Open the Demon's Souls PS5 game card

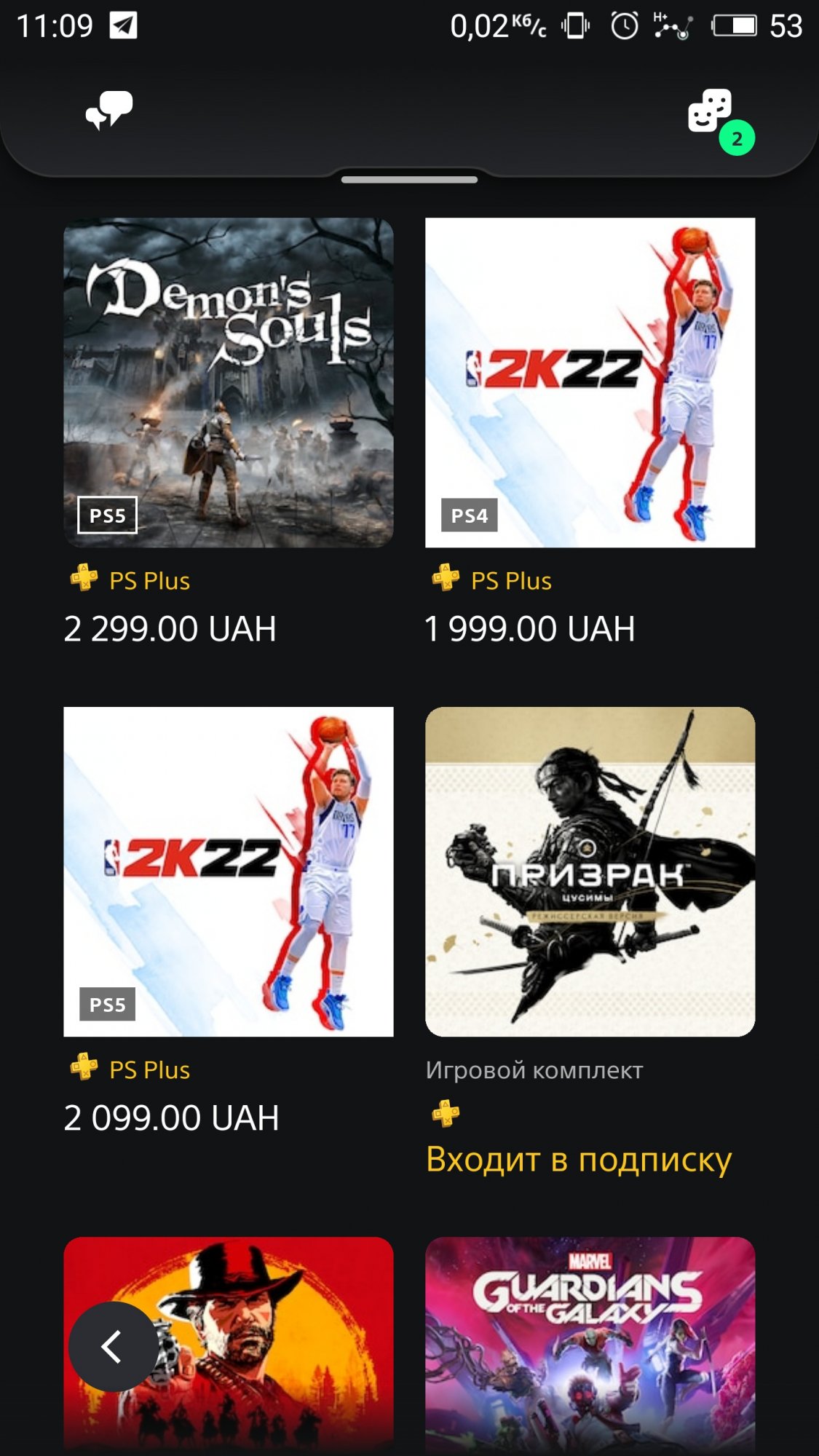(228, 383)
